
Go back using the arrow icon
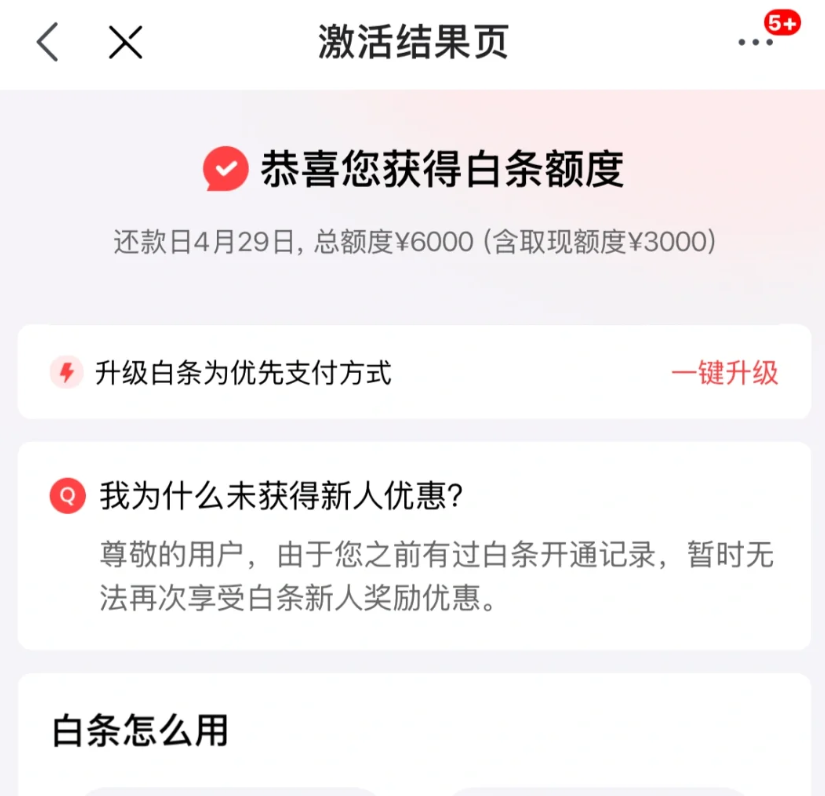click(x=47, y=42)
